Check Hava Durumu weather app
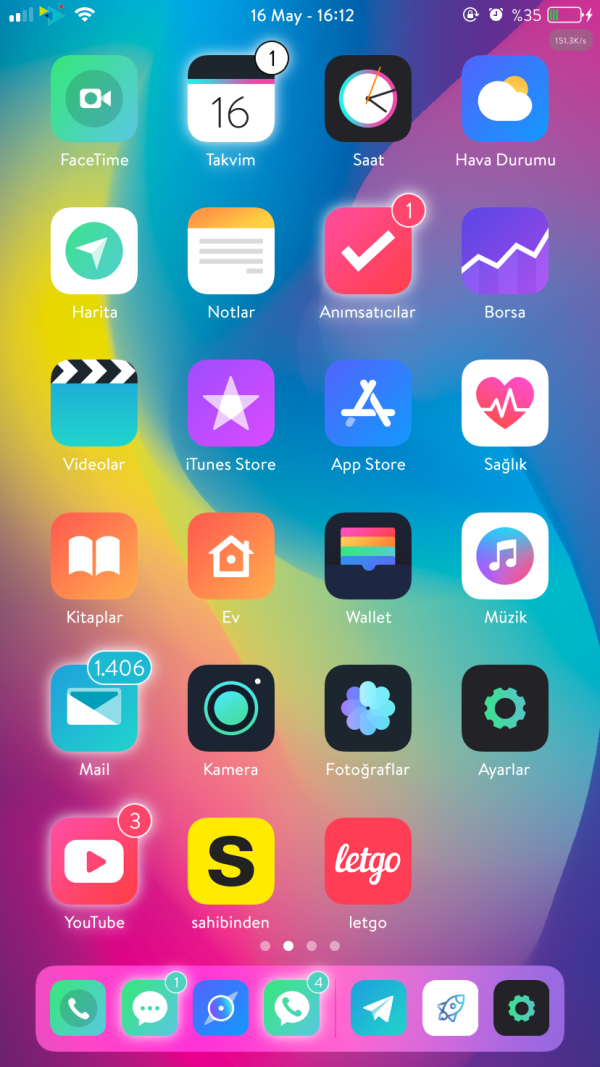Viewport: 600px width, 1067px height. coord(505,98)
